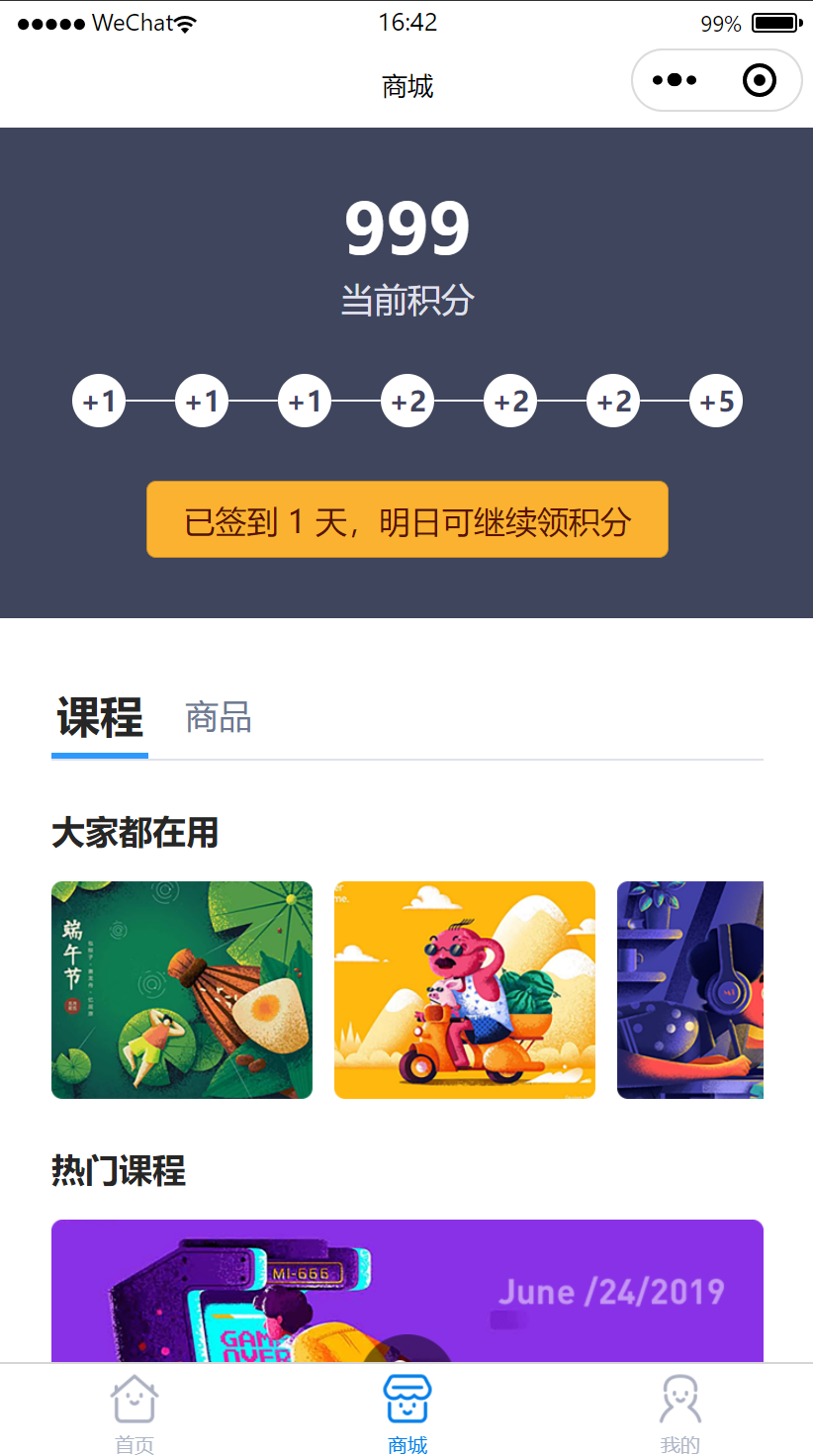
Task: Open the mini program more-options menu
Action: (675, 80)
